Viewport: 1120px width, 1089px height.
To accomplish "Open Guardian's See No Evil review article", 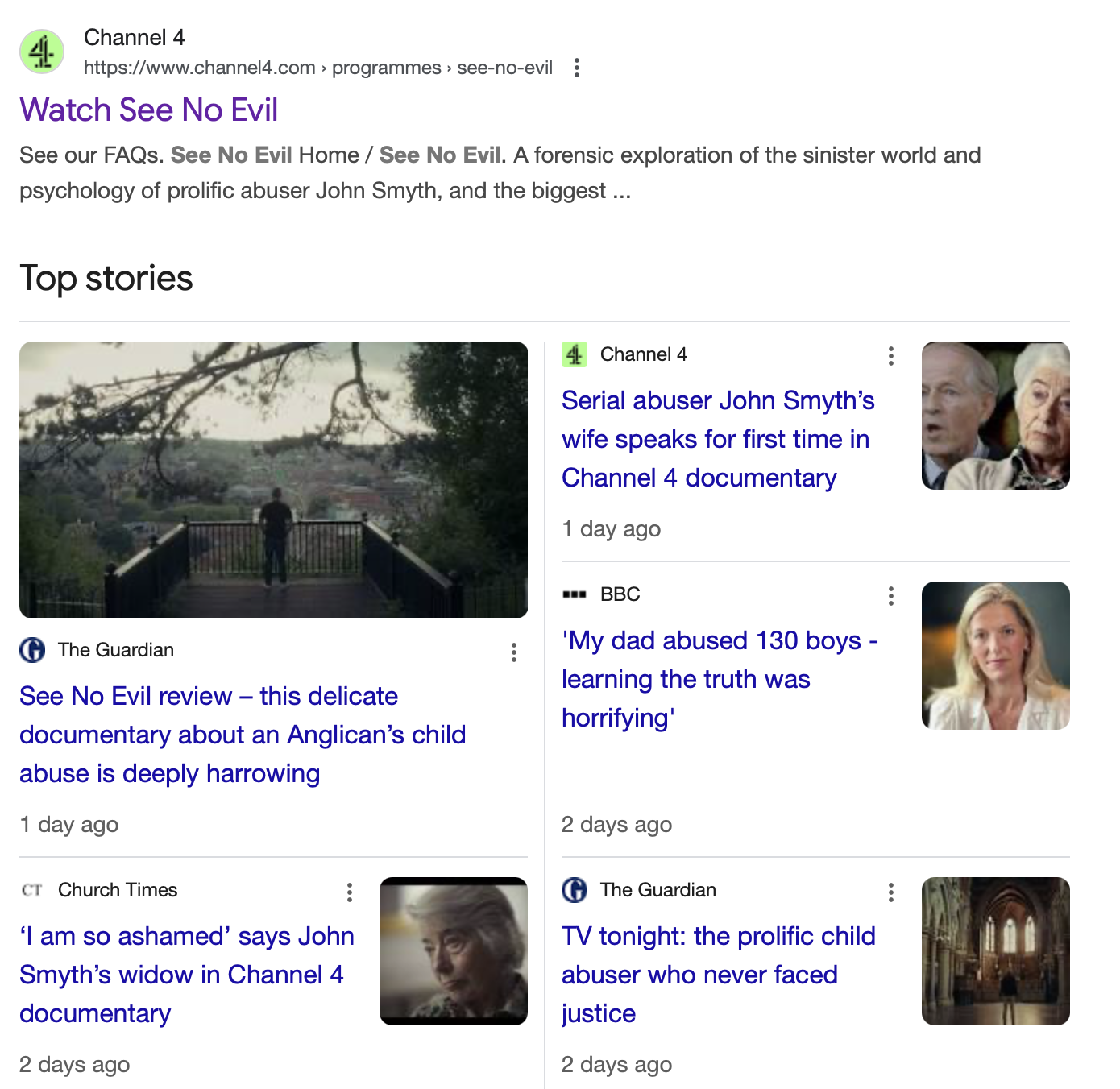I will 242,734.
